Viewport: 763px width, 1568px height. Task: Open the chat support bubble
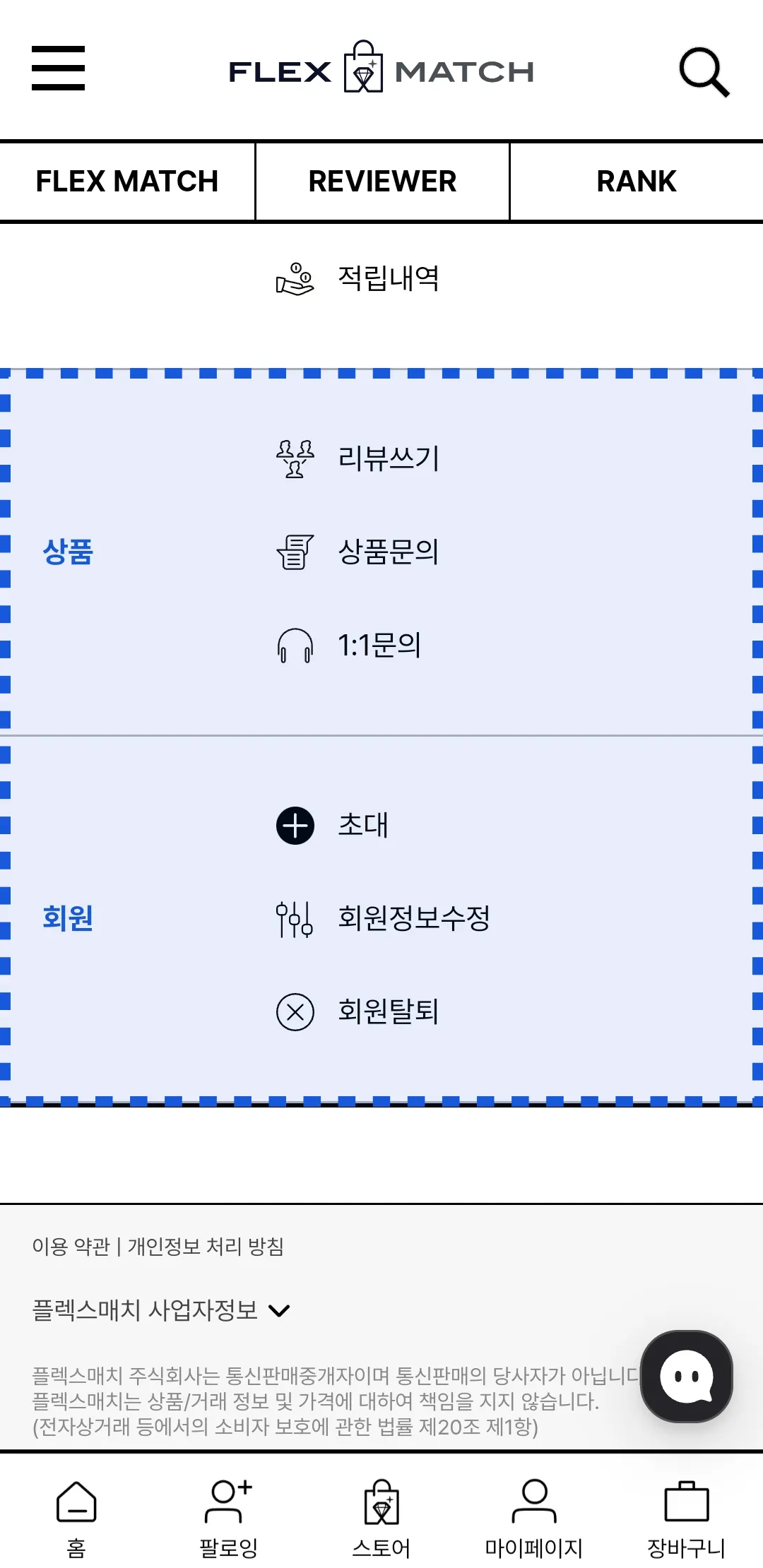pyautogui.click(x=686, y=1376)
